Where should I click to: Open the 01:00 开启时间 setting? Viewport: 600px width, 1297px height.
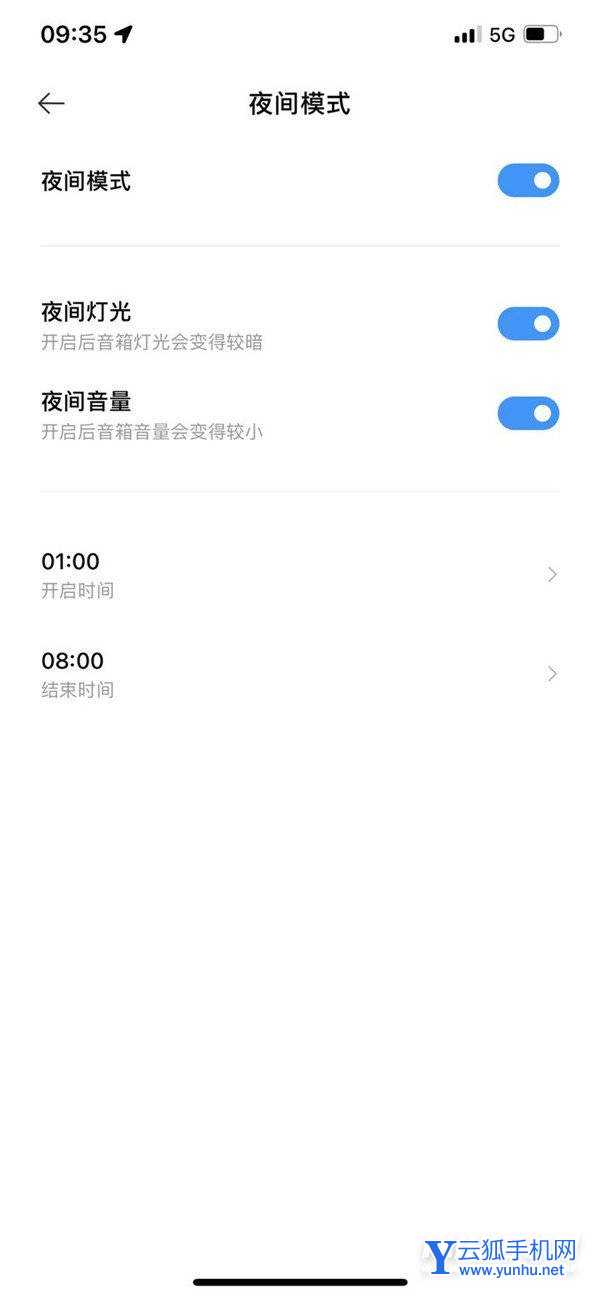(x=300, y=574)
